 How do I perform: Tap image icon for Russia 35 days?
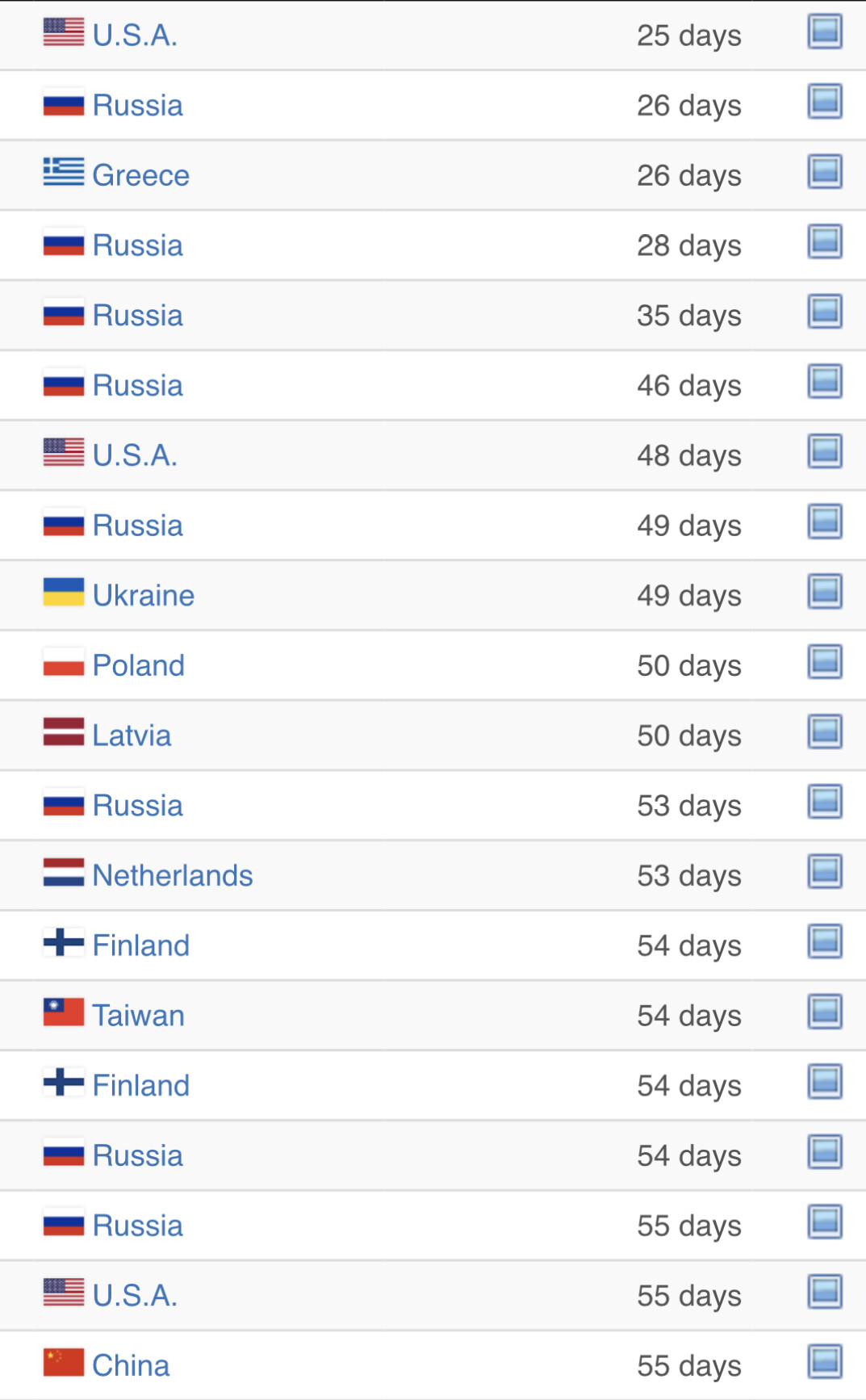click(825, 312)
